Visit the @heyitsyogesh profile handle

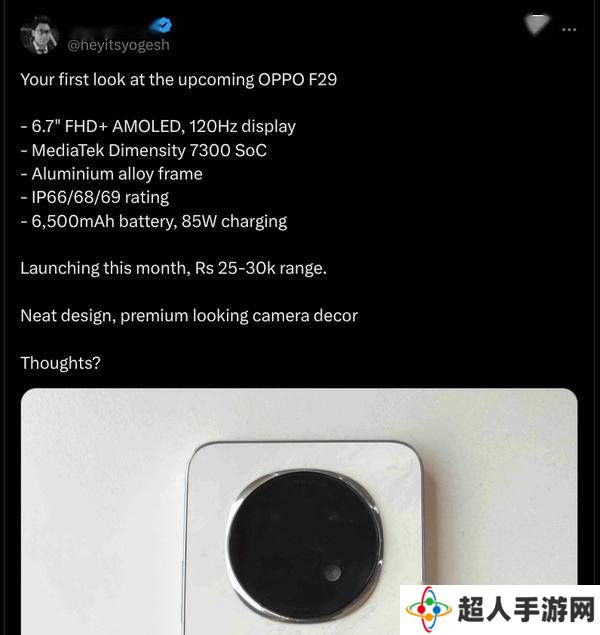121,46
